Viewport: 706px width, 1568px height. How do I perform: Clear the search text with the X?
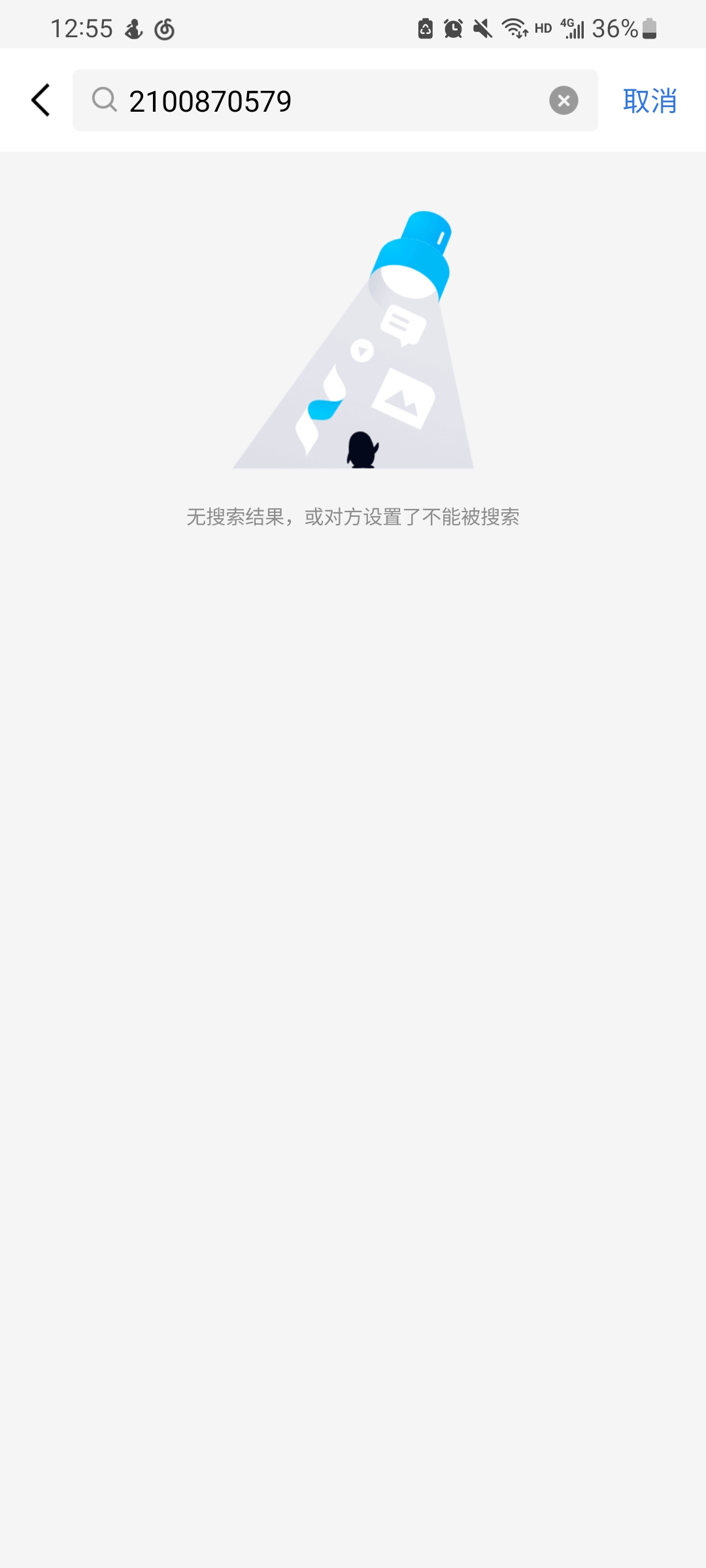click(563, 101)
